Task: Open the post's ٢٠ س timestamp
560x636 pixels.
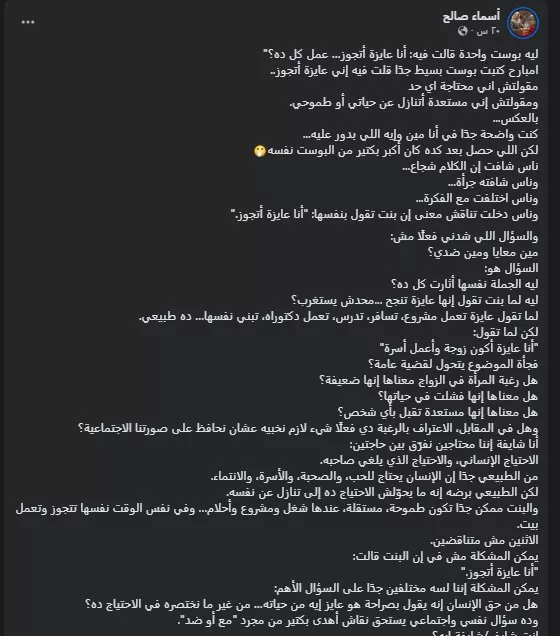Action: [x=488, y=31]
